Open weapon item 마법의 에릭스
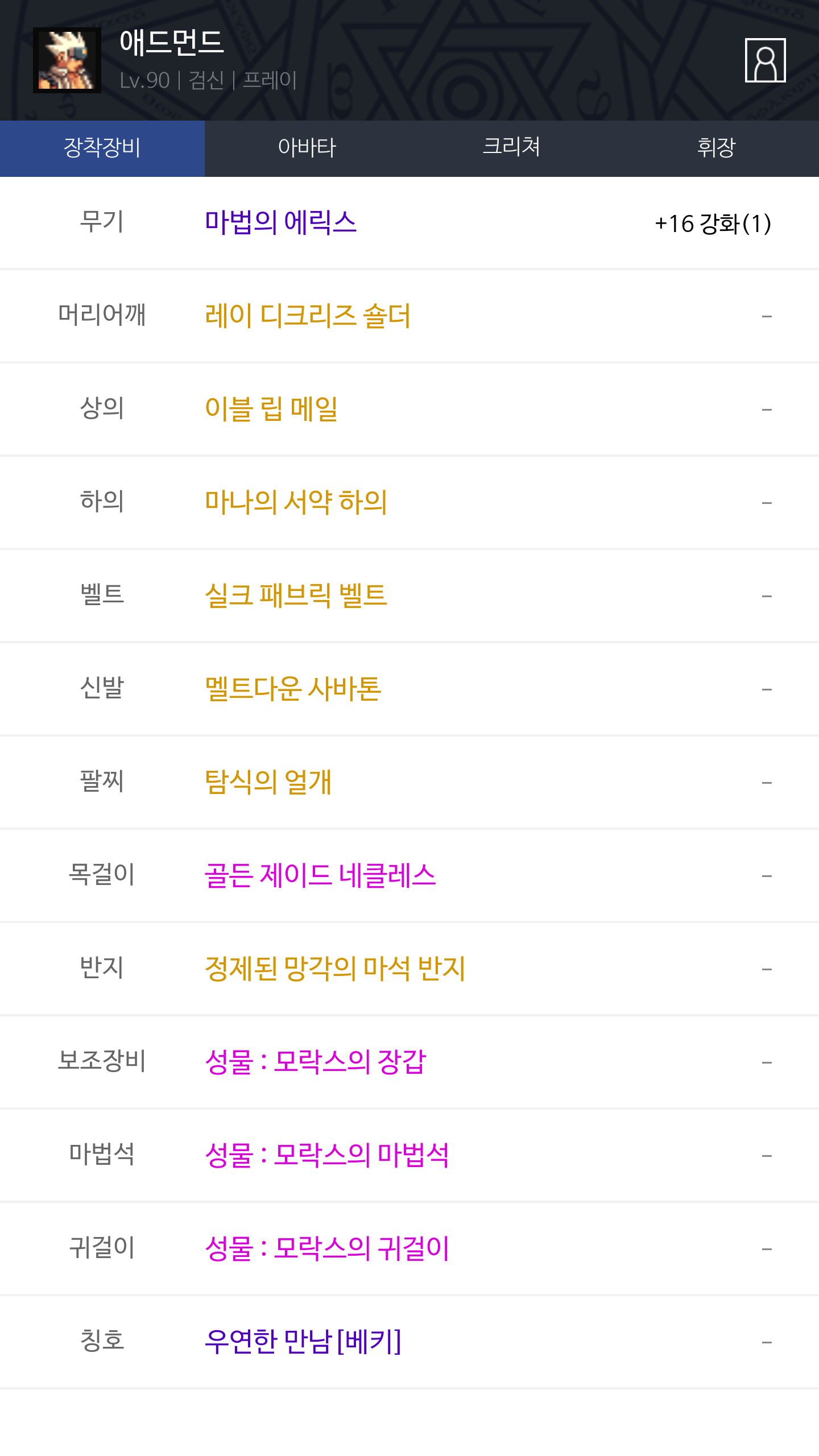819x1456 pixels. (280, 222)
